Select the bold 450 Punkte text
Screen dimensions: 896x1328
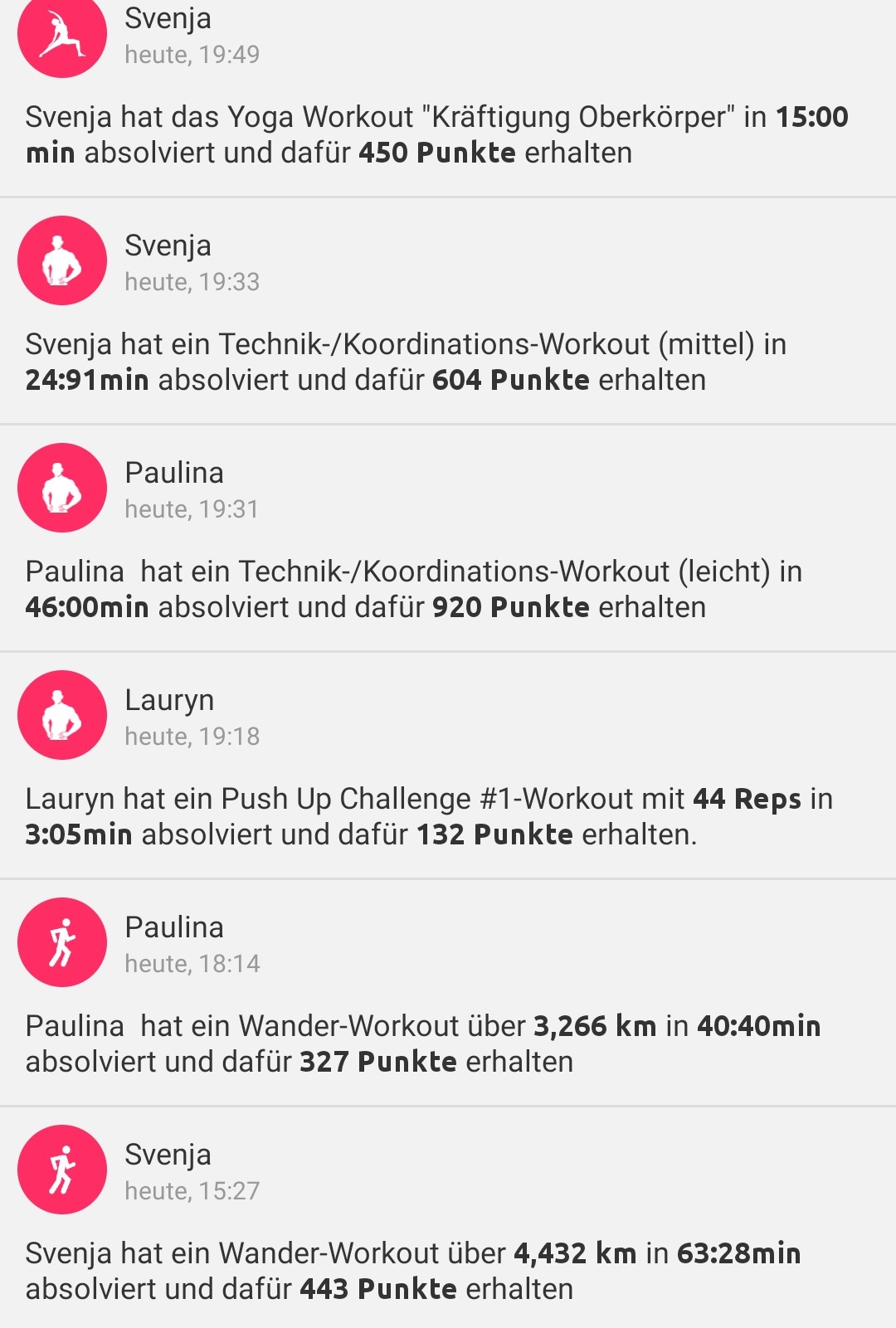tap(438, 153)
